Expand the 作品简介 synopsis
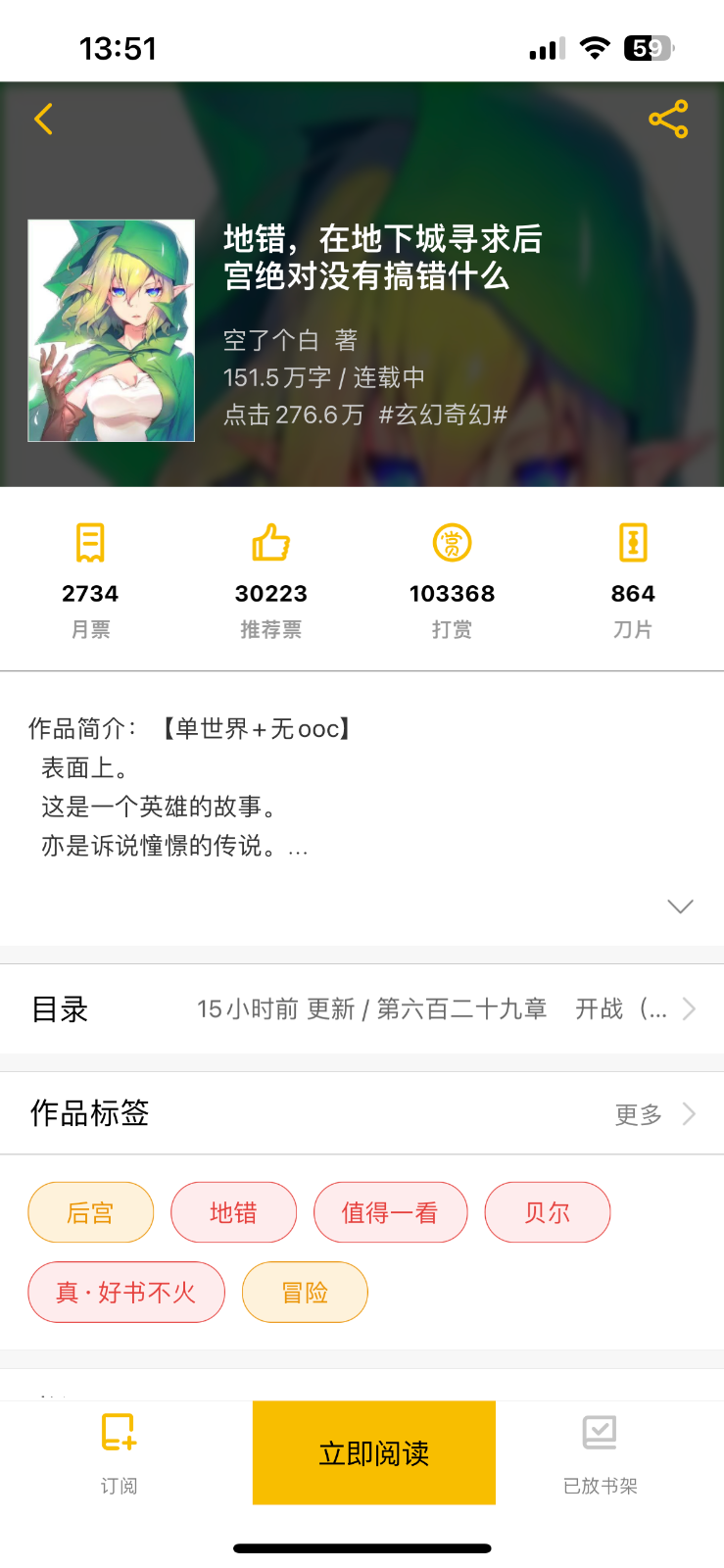This screenshot has height=1568, width=724. pyautogui.click(x=680, y=906)
